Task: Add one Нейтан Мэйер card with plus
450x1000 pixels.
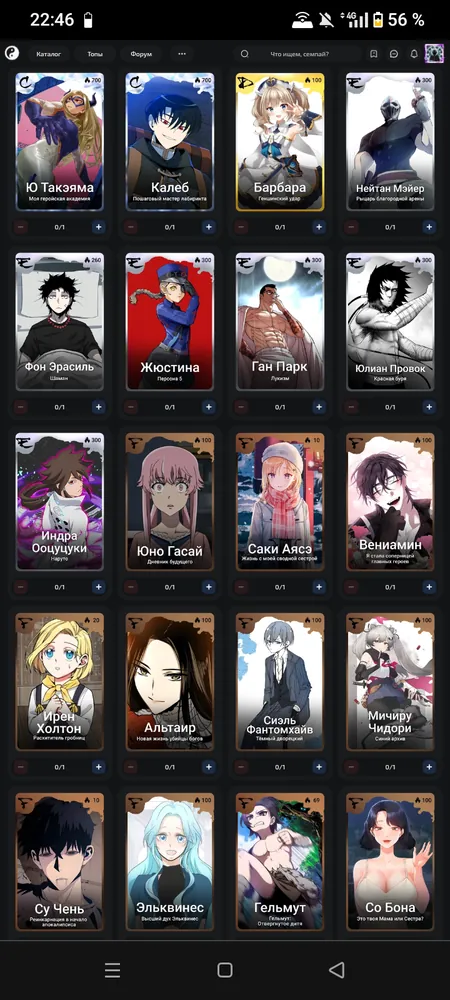Action: coord(429,226)
